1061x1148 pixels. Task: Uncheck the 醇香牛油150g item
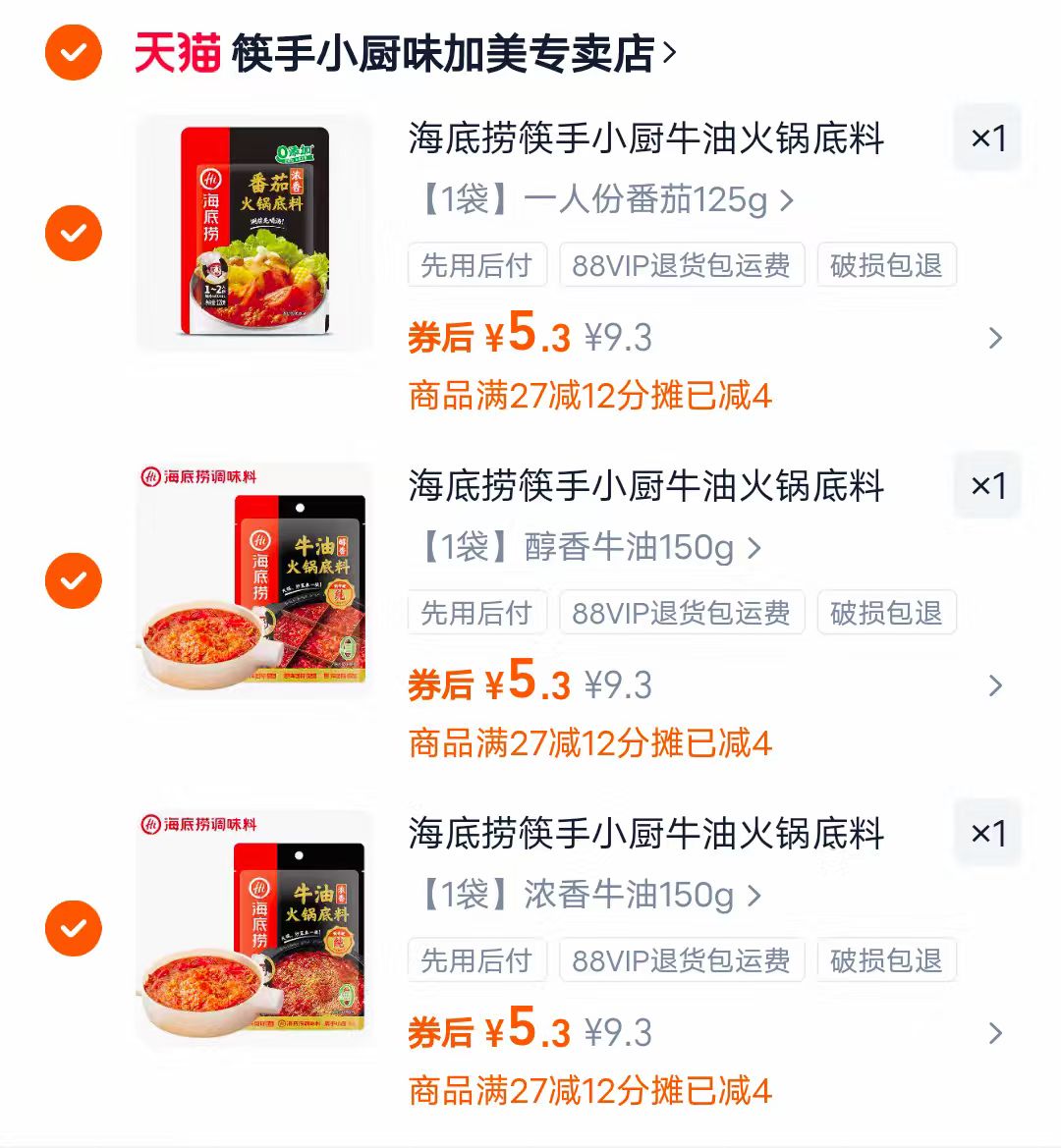[x=72, y=579]
